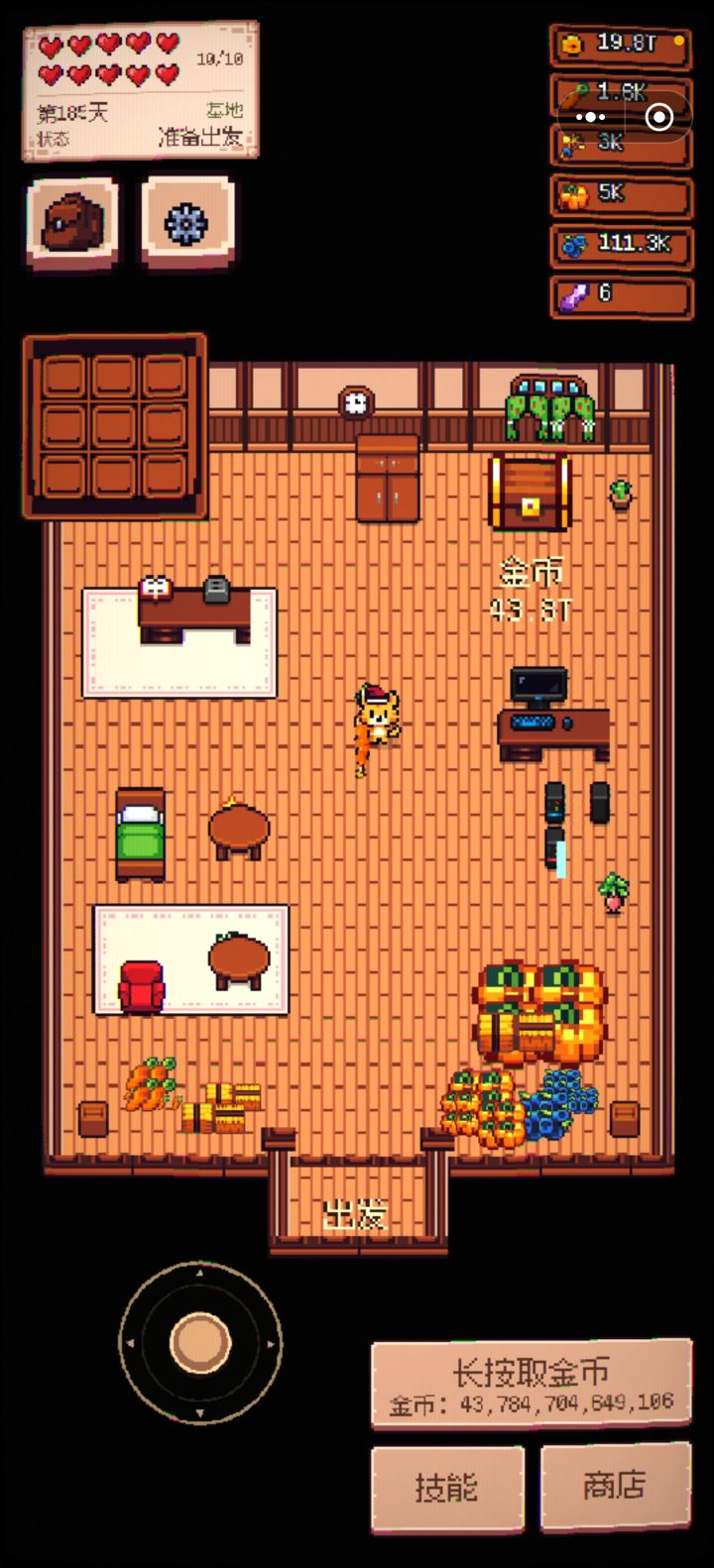
Task: Tap the 长按取金币 gold button
Action: coord(532,1384)
